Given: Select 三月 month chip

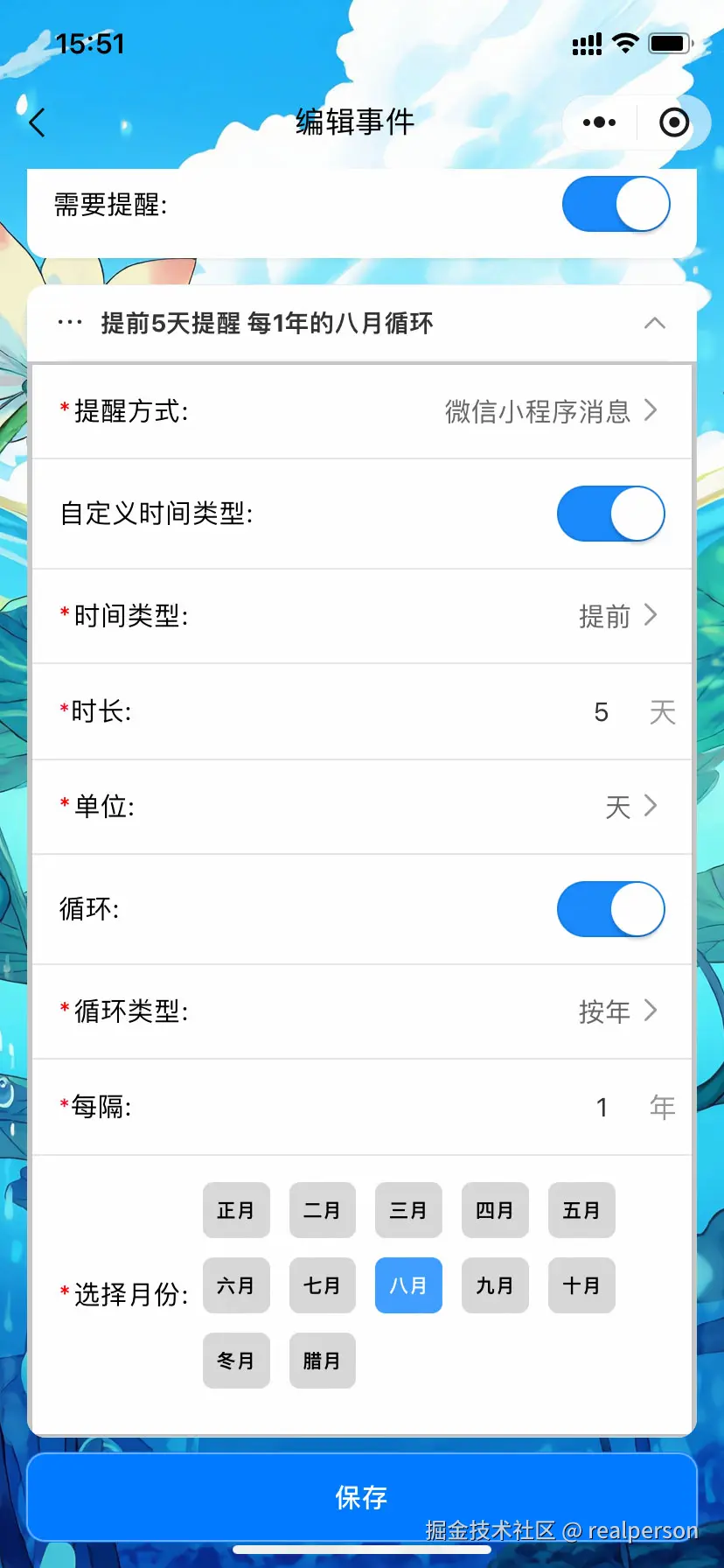Looking at the screenshot, I should 408,1210.
